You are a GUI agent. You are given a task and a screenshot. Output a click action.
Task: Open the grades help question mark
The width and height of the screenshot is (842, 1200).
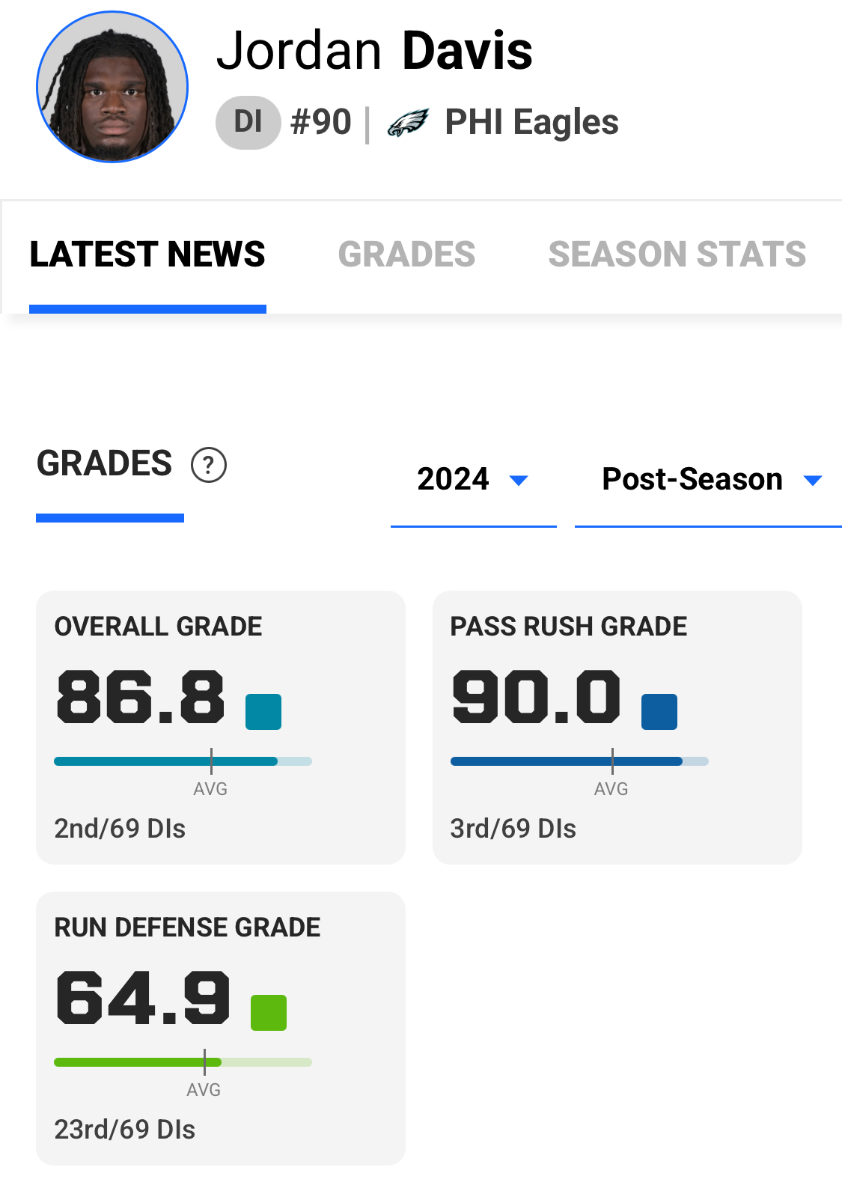(x=209, y=466)
